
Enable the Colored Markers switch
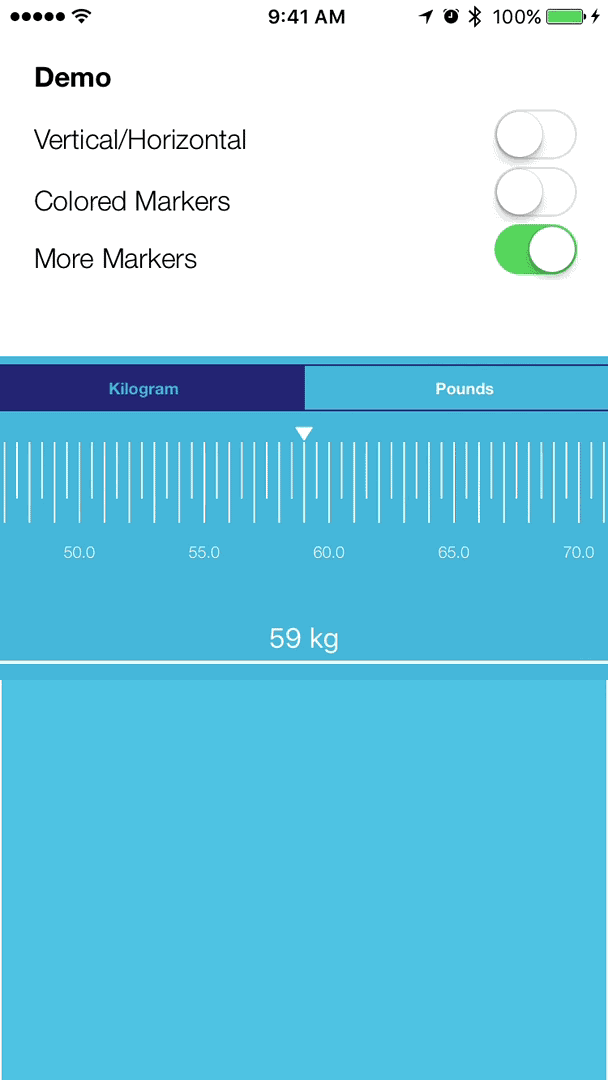tap(535, 193)
